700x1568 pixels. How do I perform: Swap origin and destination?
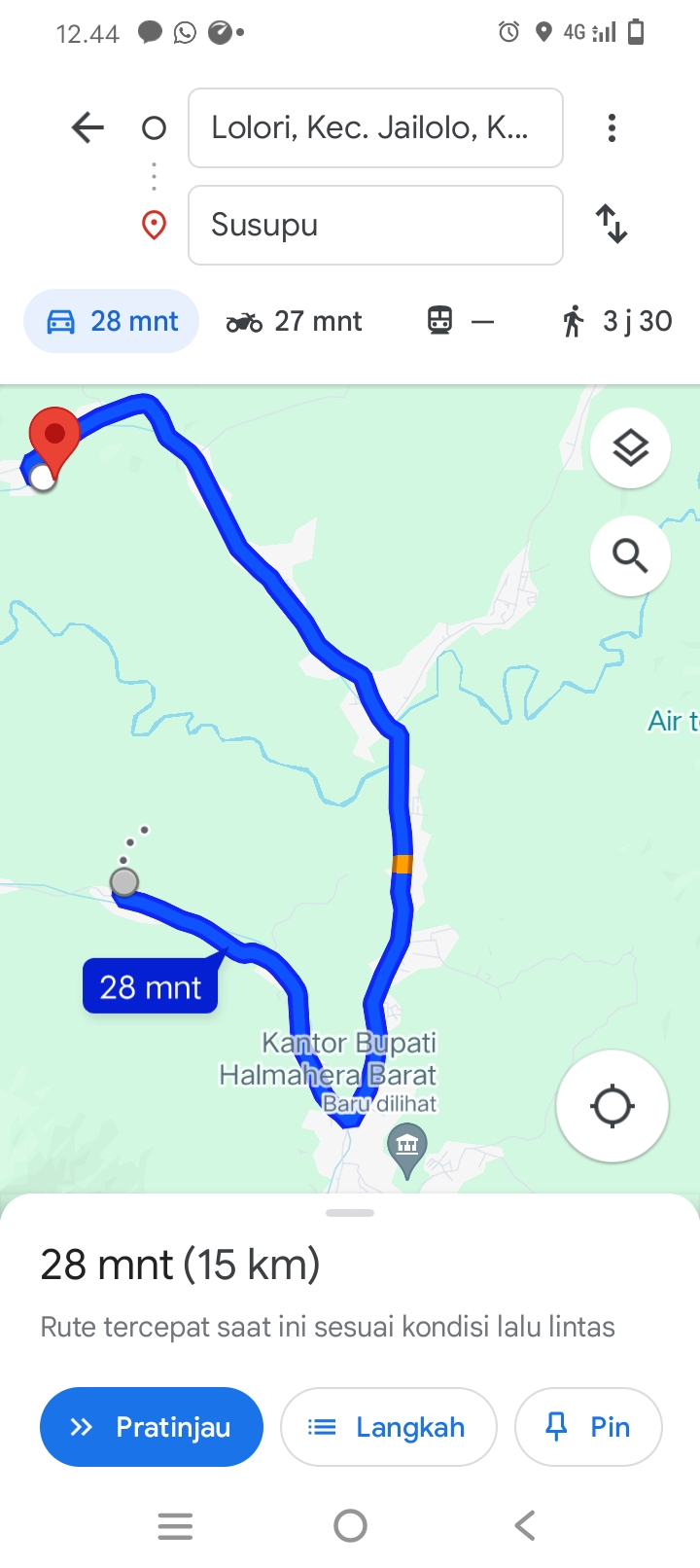(x=612, y=224)
